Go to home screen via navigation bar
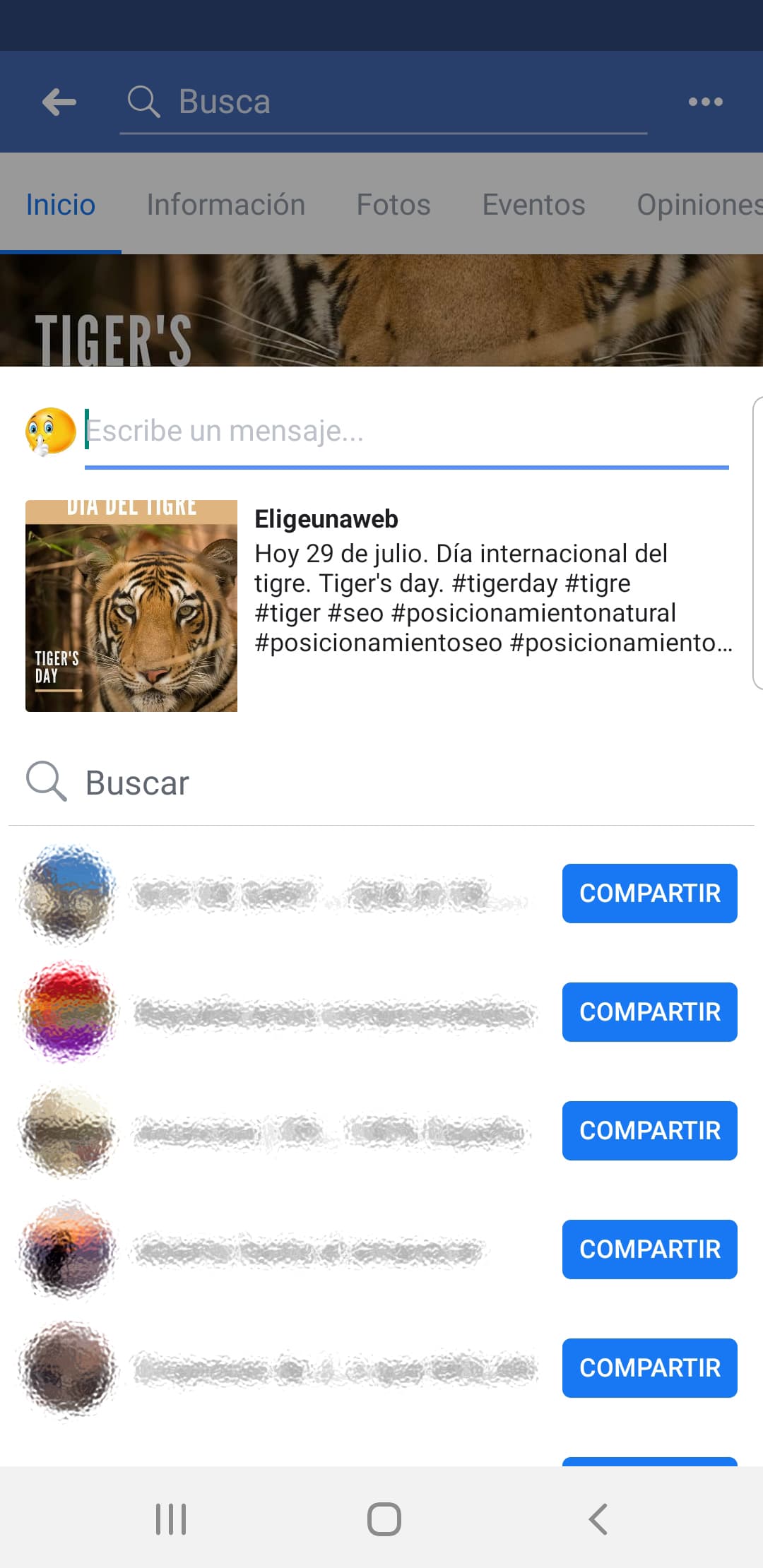Image resolution: width=763 pixels, height=1568 pixels. 384,1519
